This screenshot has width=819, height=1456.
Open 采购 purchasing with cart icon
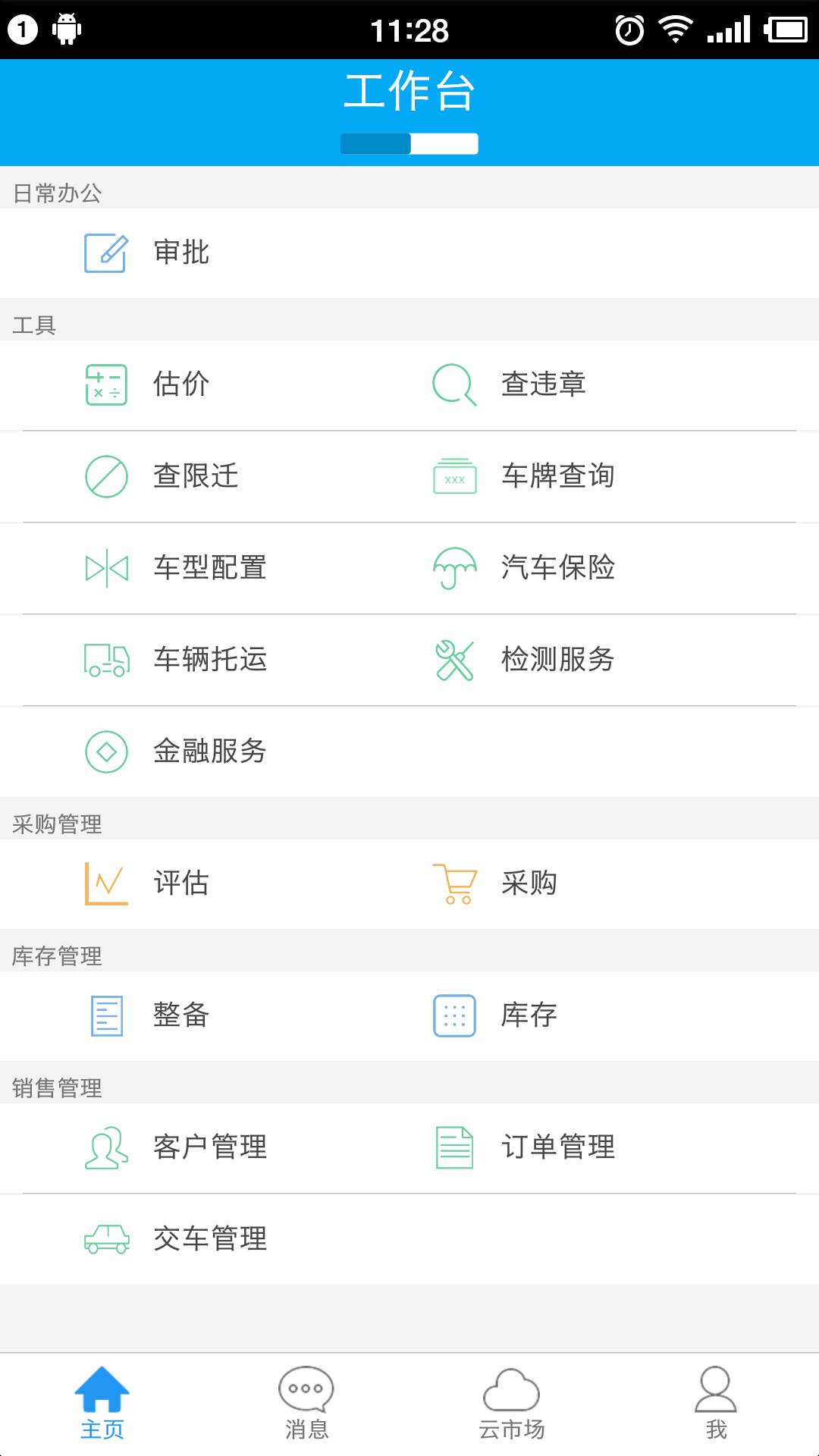coord(614,884)
